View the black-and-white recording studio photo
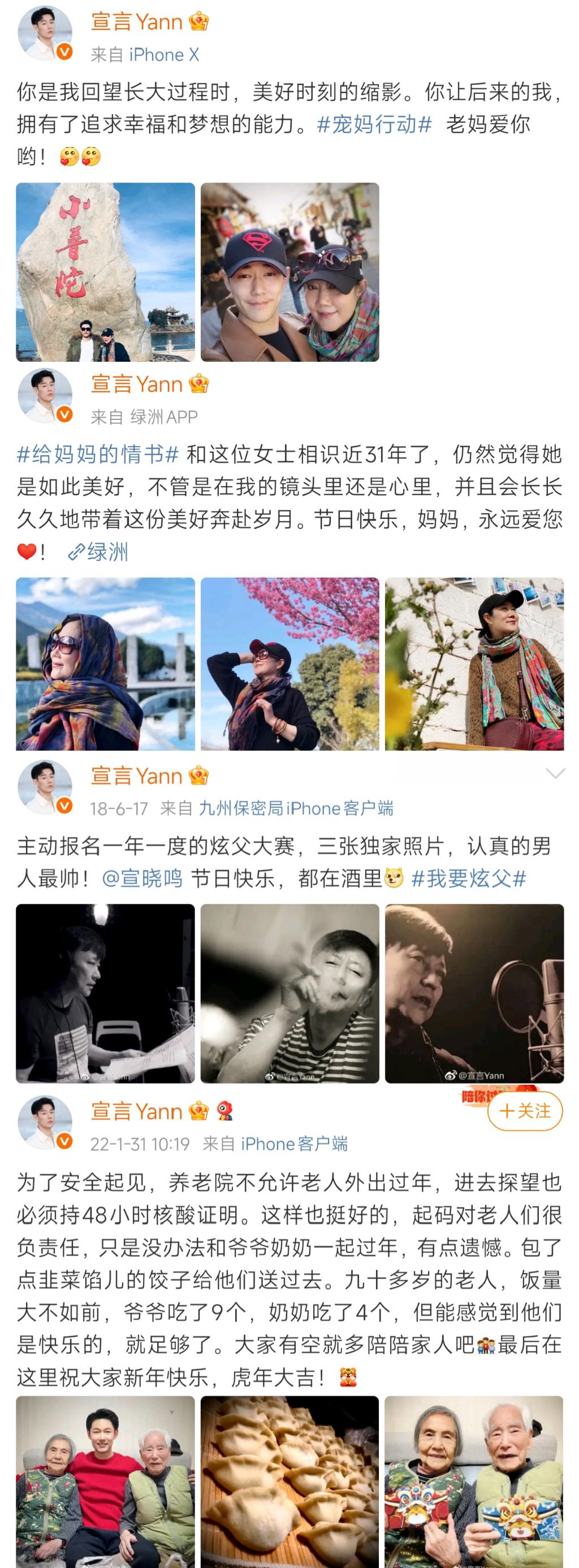The image size is (579, 1568). tap(105, 993)
